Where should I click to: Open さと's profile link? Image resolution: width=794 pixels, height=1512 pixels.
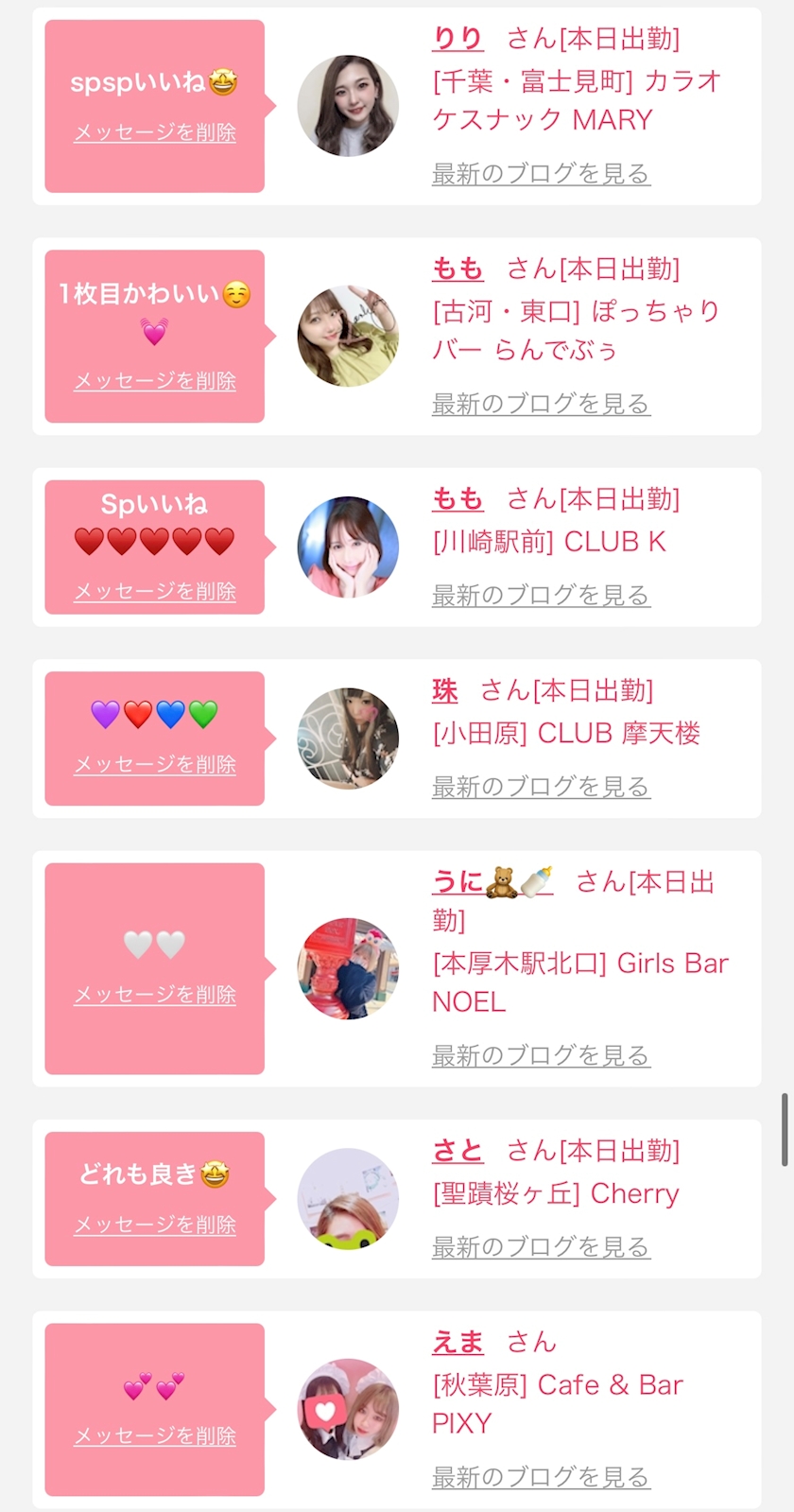tap(457, 1151)
